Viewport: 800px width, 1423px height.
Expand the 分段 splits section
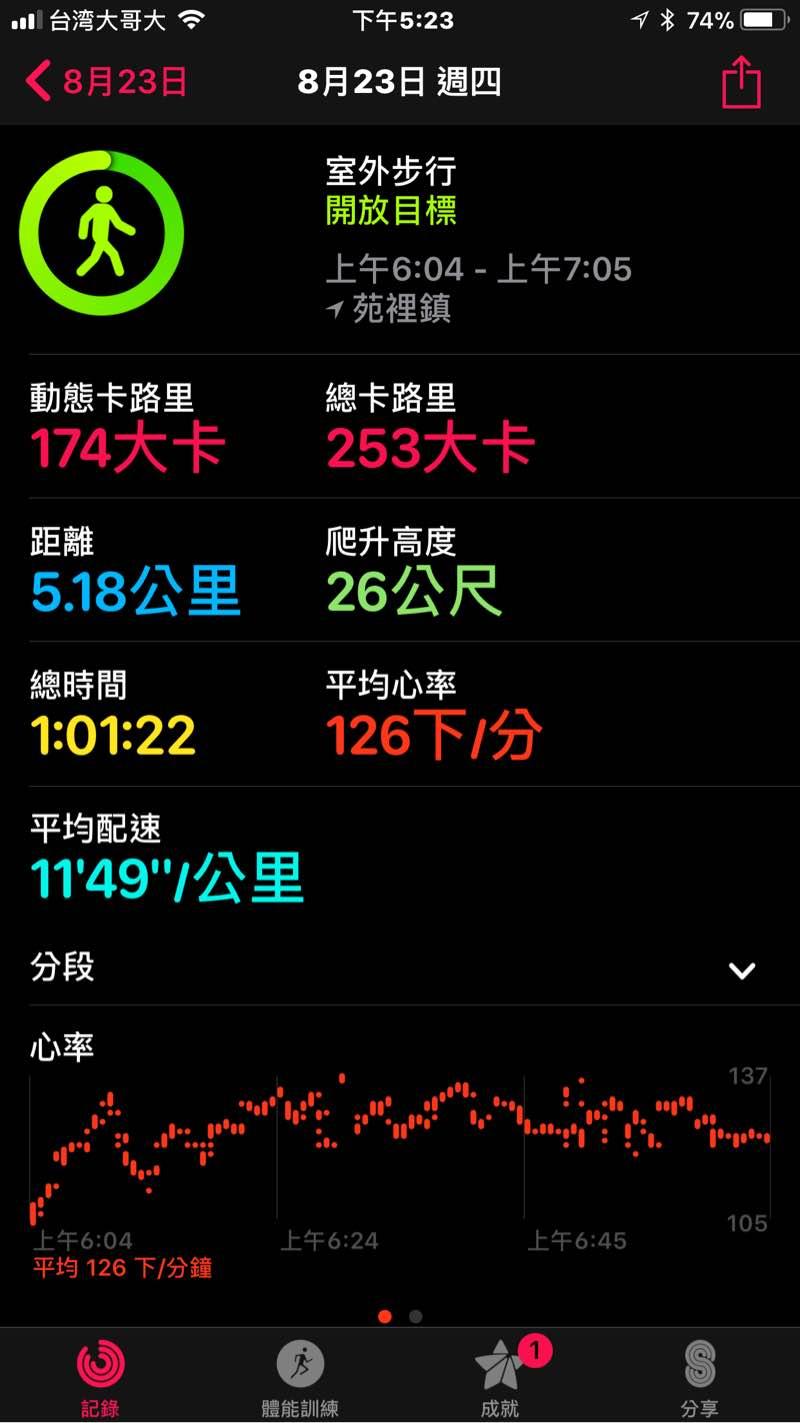pyautogui.click(x=741, y=969)
